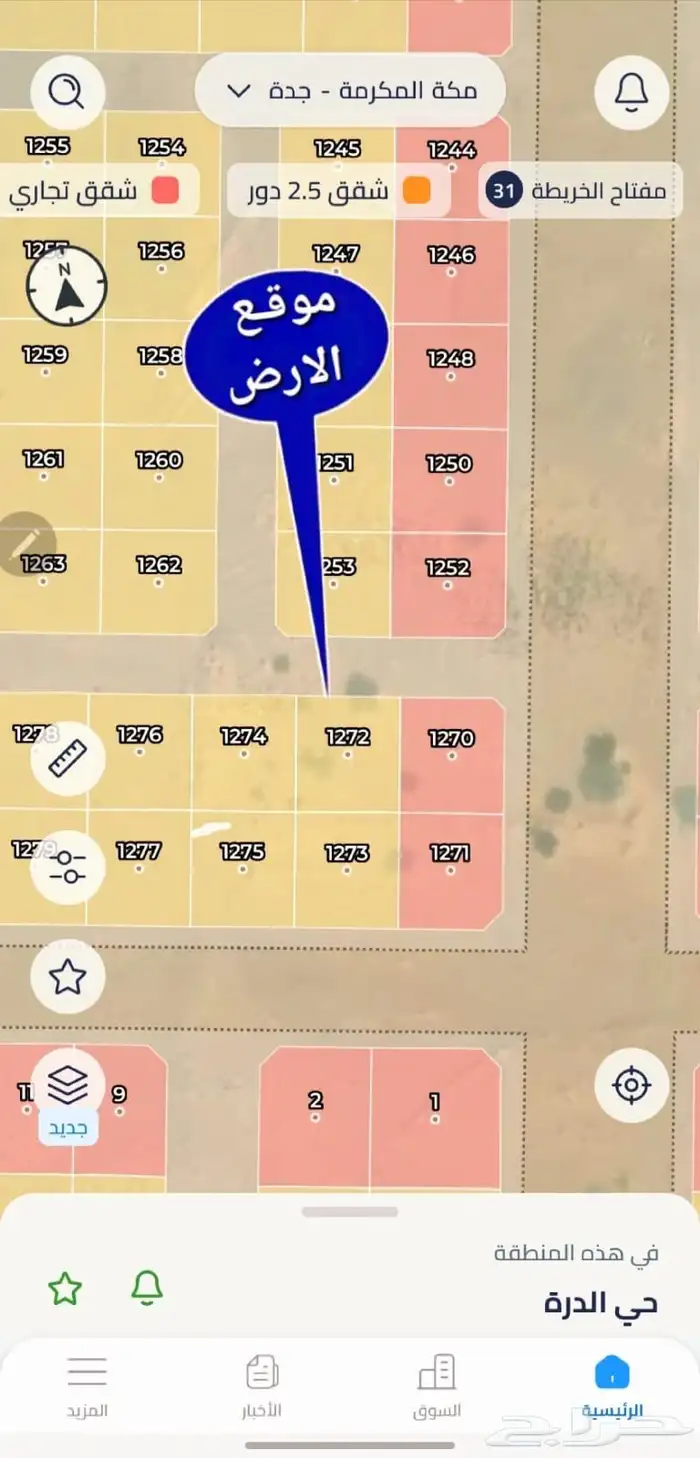Enable alerts for حي الدرة with the green bell
Screen dimensions: 700x1458
click(x=147, y=1289)
